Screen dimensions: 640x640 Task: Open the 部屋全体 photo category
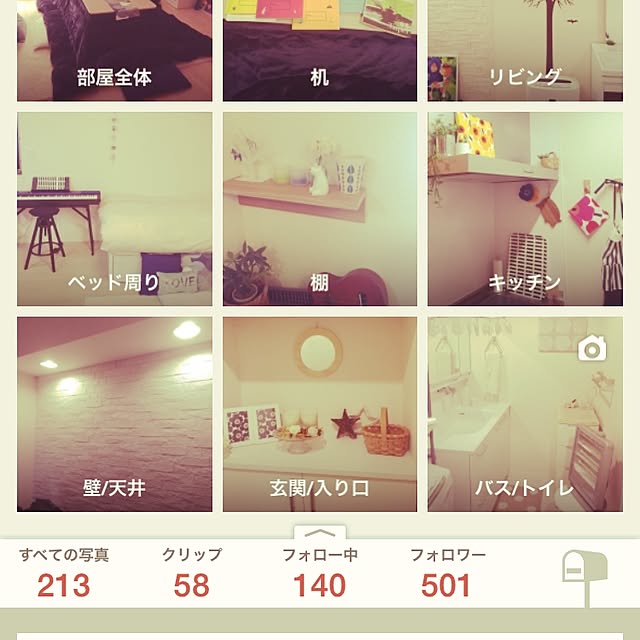pyautogui.click(x=114, y=50)
